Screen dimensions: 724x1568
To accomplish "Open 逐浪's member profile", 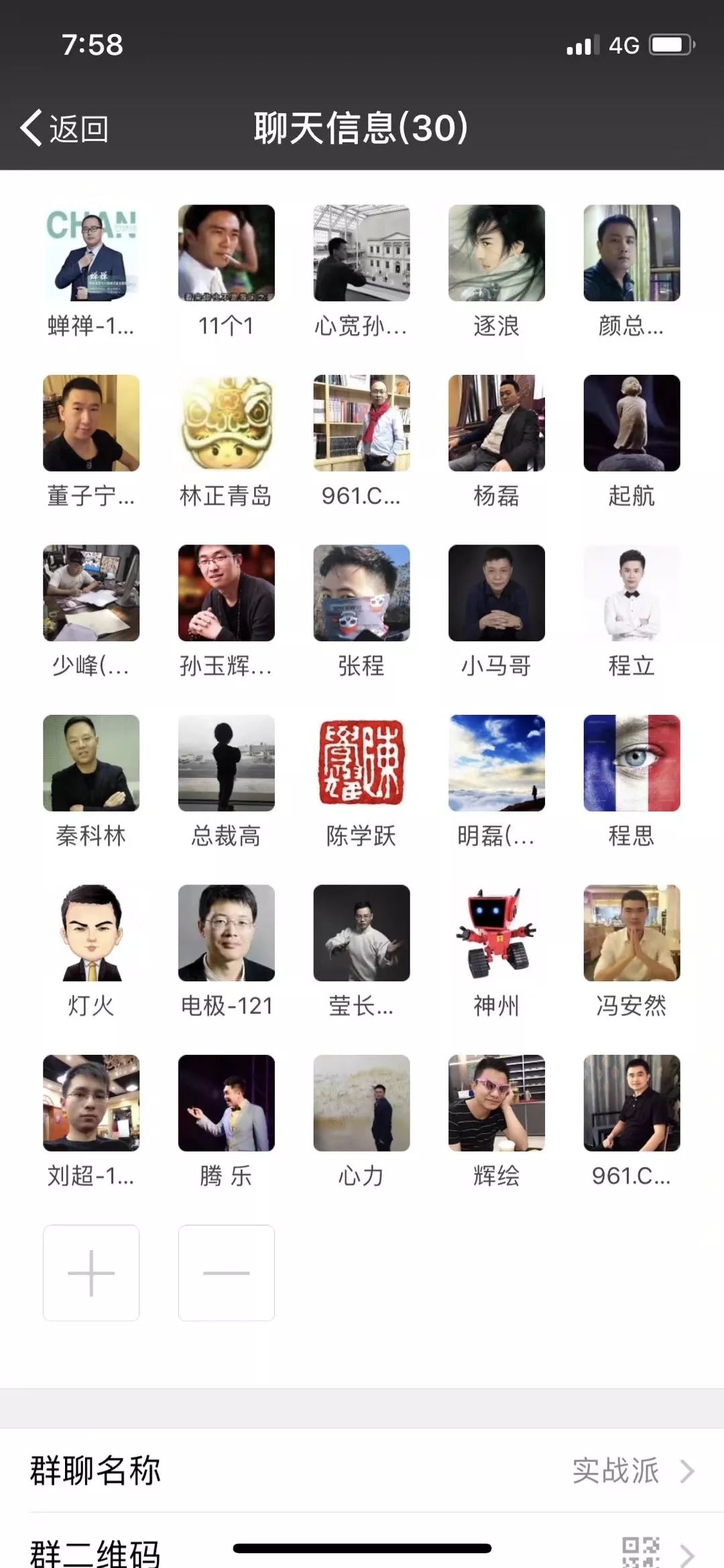I will (x=497, y=253).
